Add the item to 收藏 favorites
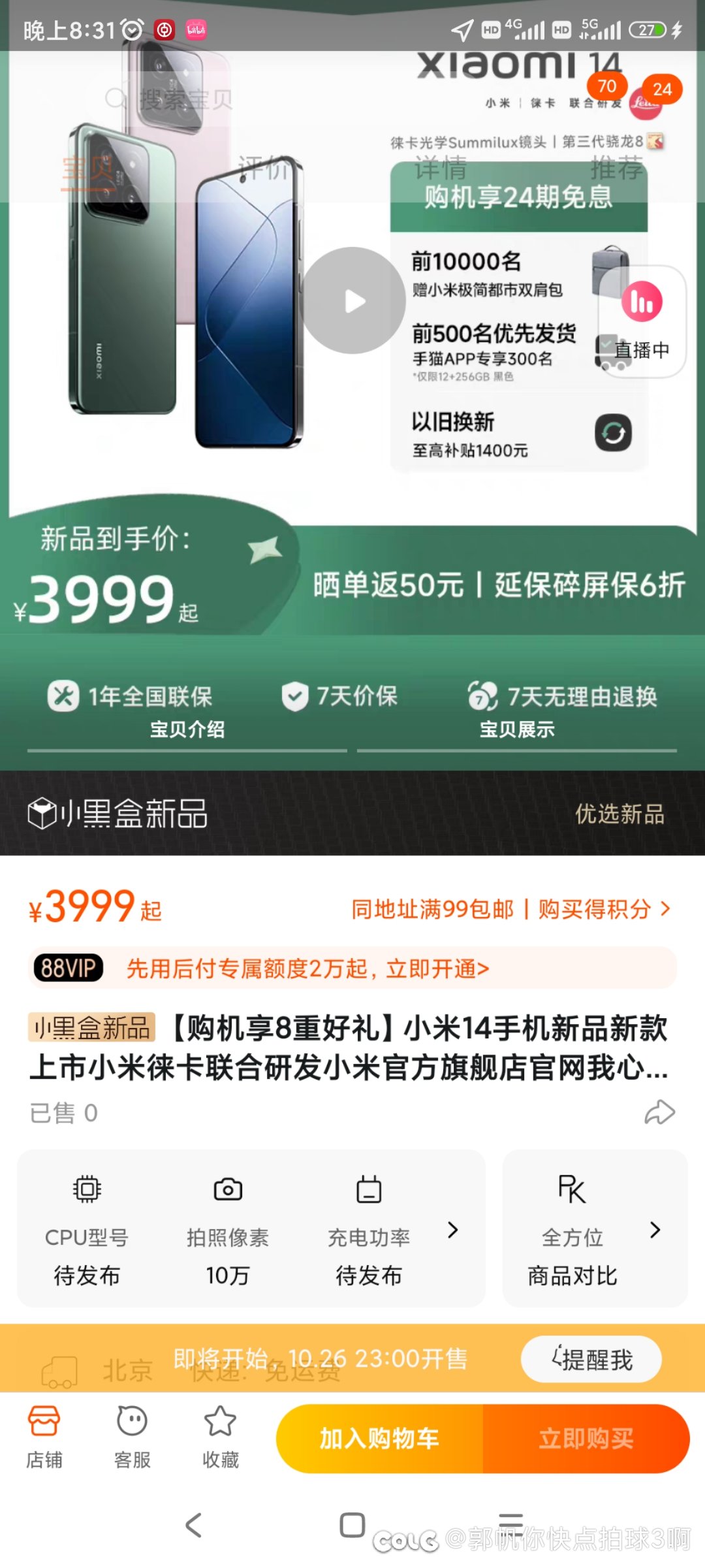The width and height of the screenshot is (705, 1568). tap(220, 1437)
